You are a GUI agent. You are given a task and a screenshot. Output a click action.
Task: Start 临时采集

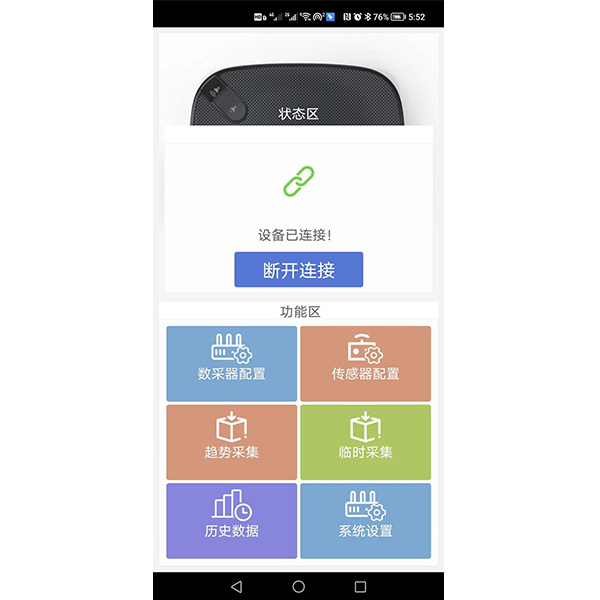tap(365, 441)
